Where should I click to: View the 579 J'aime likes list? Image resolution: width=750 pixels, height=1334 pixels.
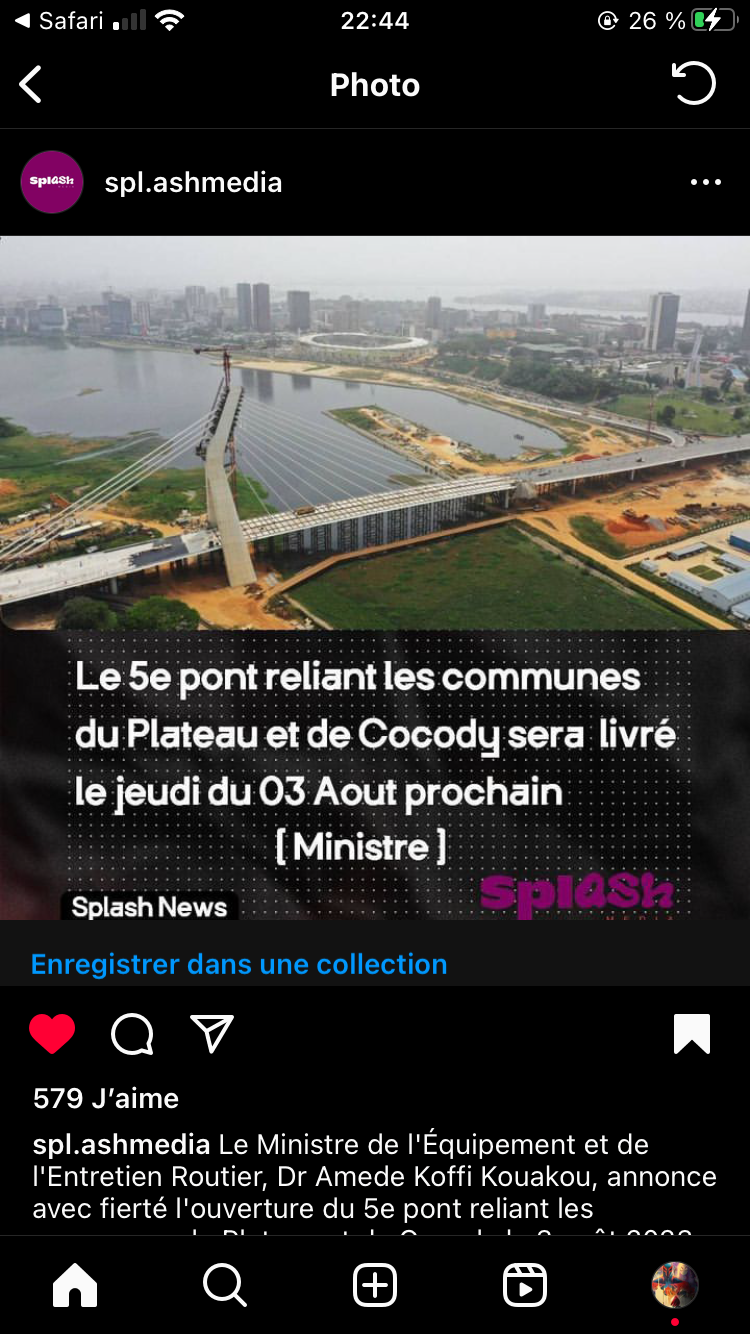point(106,1098)
